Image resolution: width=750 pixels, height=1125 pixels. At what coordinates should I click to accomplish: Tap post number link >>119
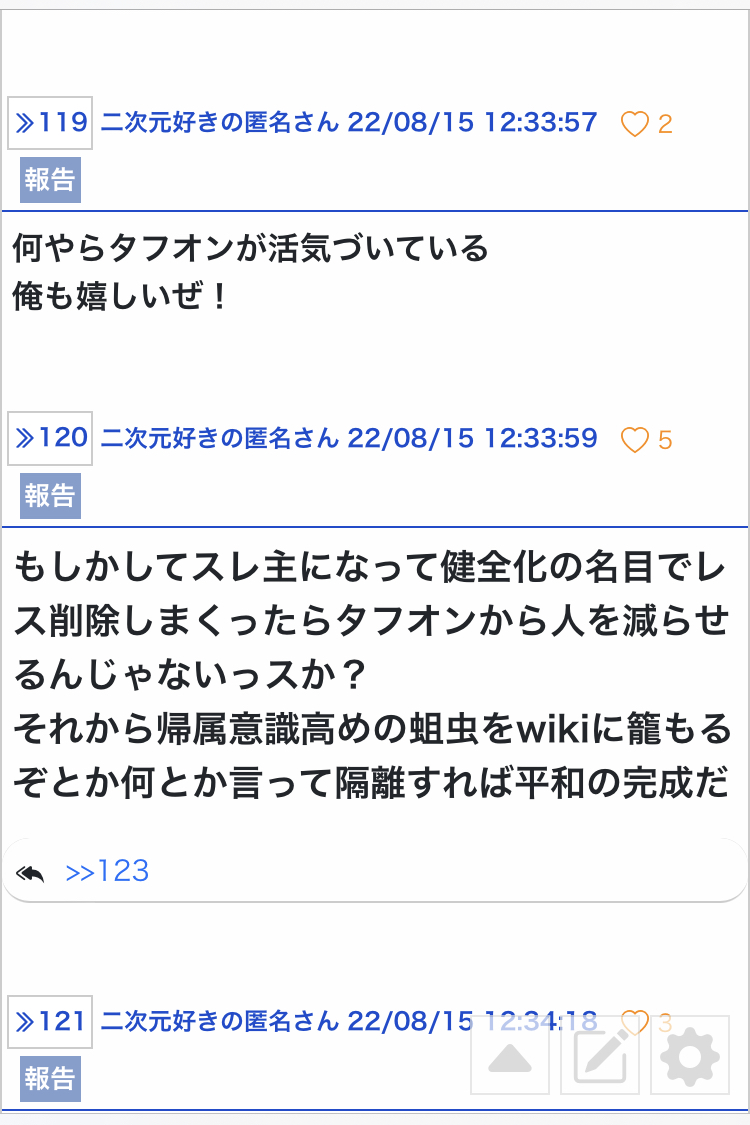click(50, 123)
